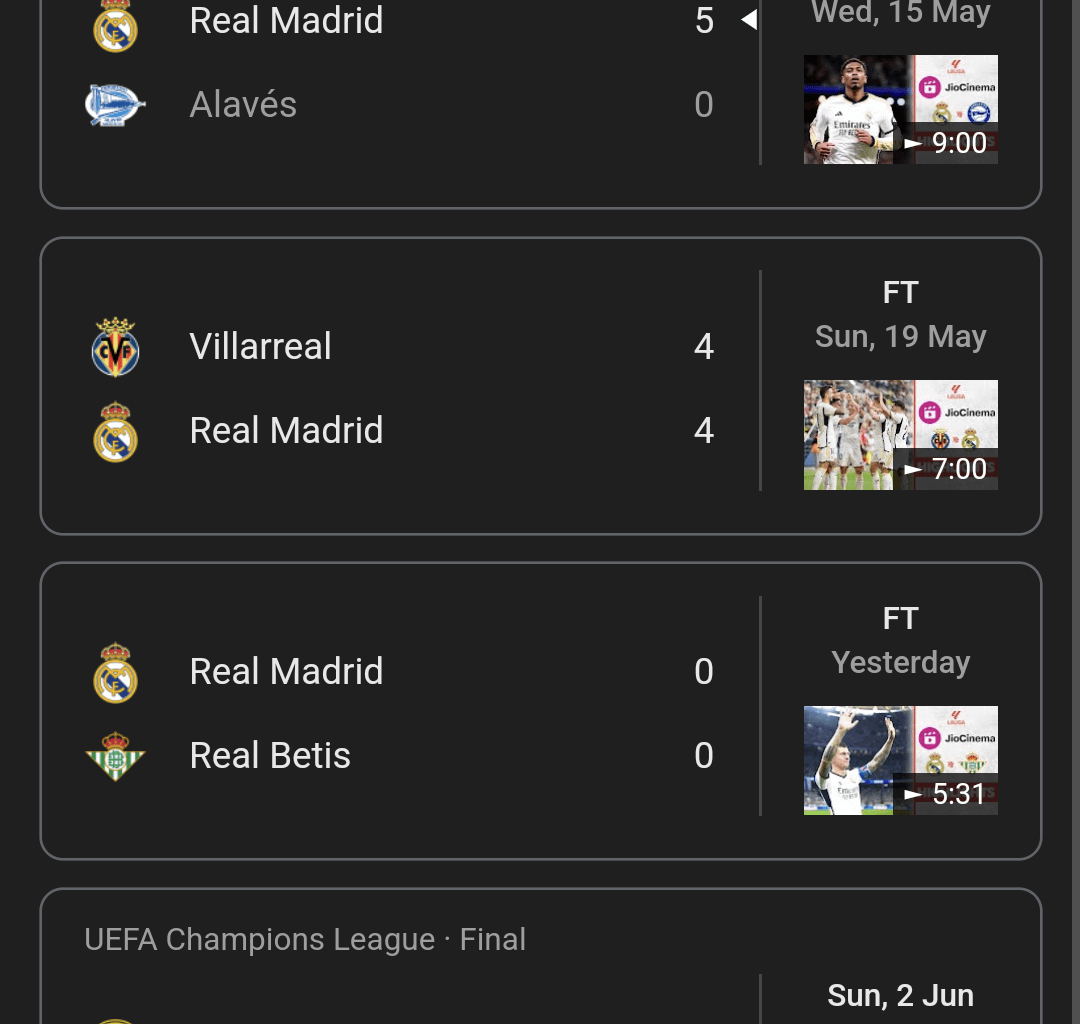Open the Villarreal vs Real Madrid match card
This screenshot has height=1024, width=1080.
400,388
